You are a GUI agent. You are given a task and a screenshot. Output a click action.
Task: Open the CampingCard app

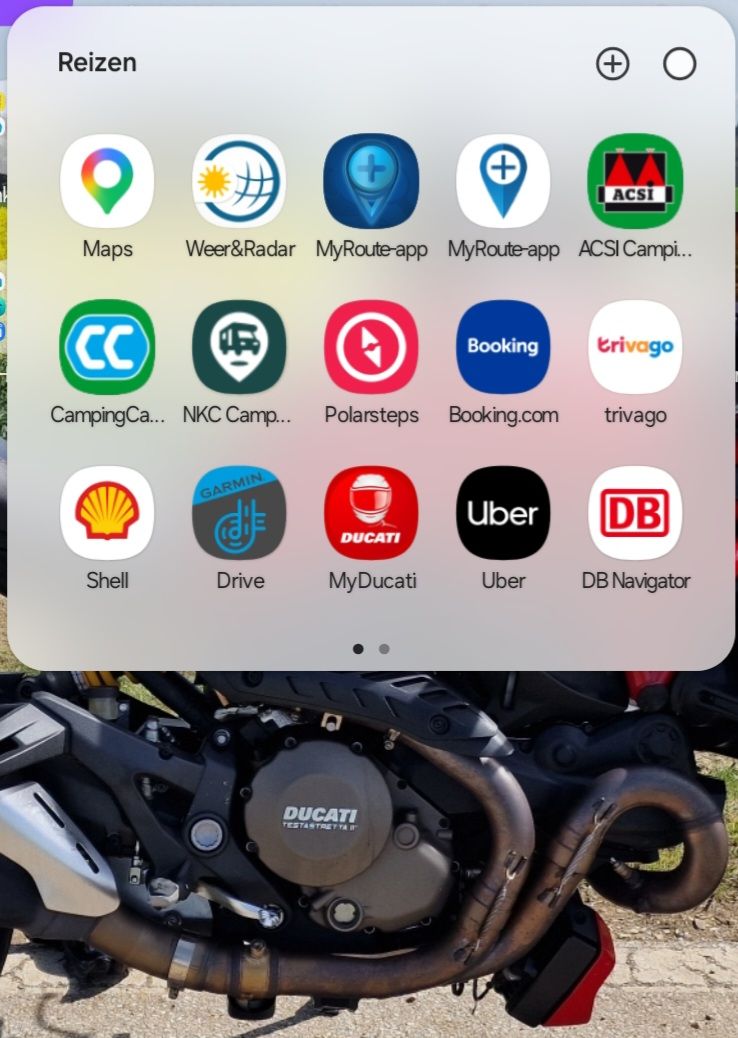(x=107, y=347)
